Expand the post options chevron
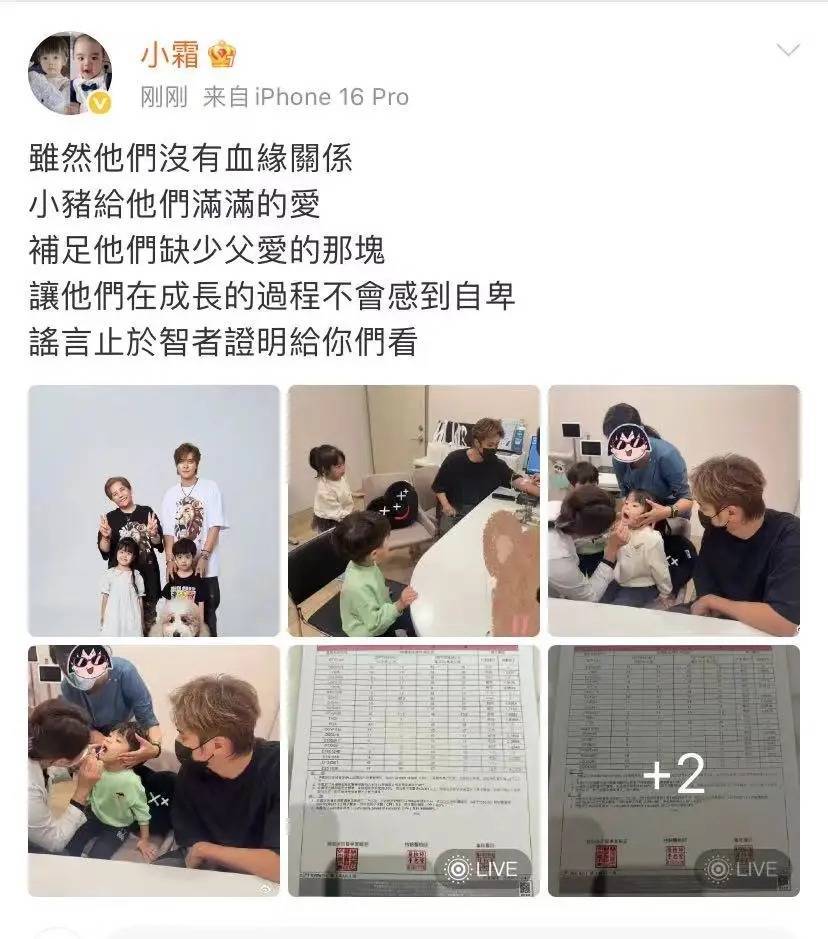The image size is (828, 939). (788, 50)
